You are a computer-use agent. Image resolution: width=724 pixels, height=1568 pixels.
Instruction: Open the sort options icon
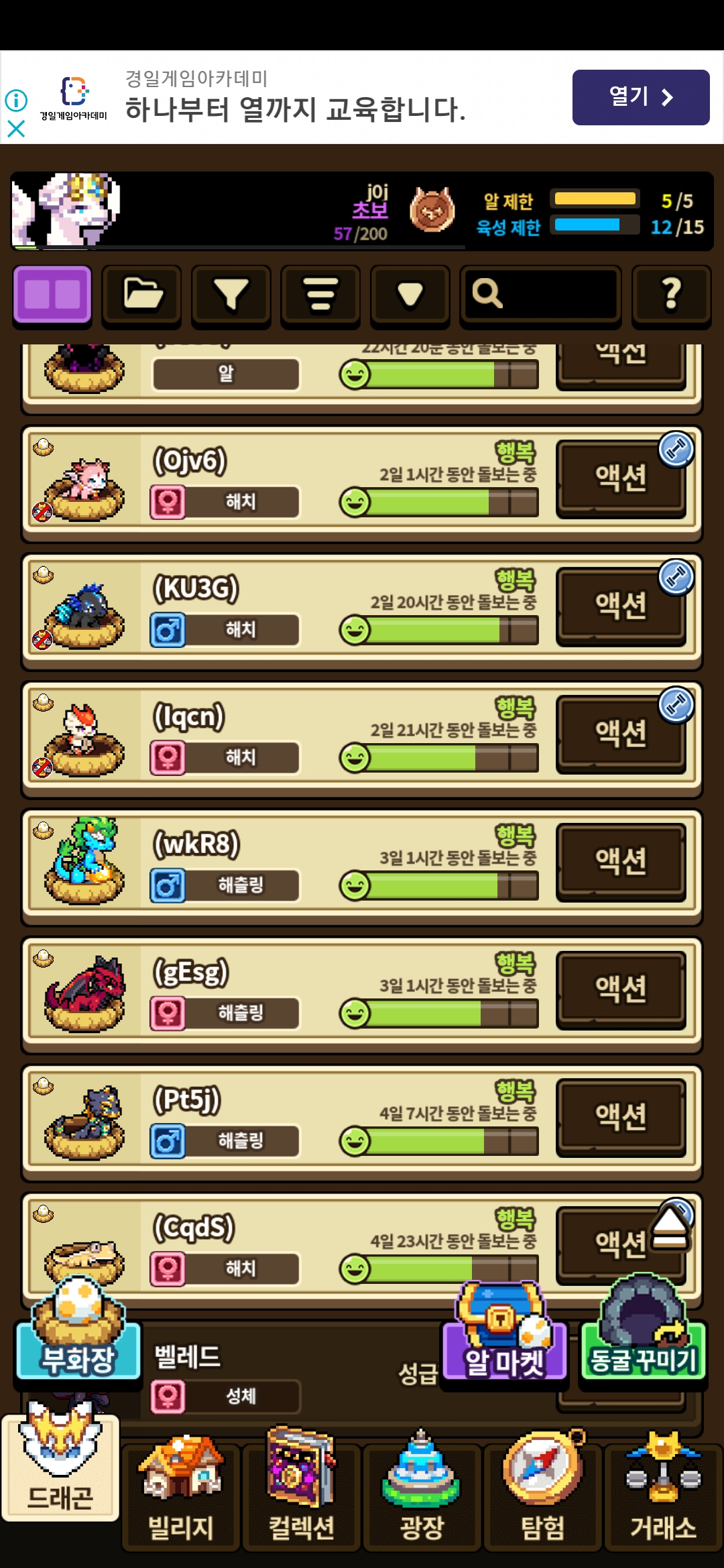(320, 294)
